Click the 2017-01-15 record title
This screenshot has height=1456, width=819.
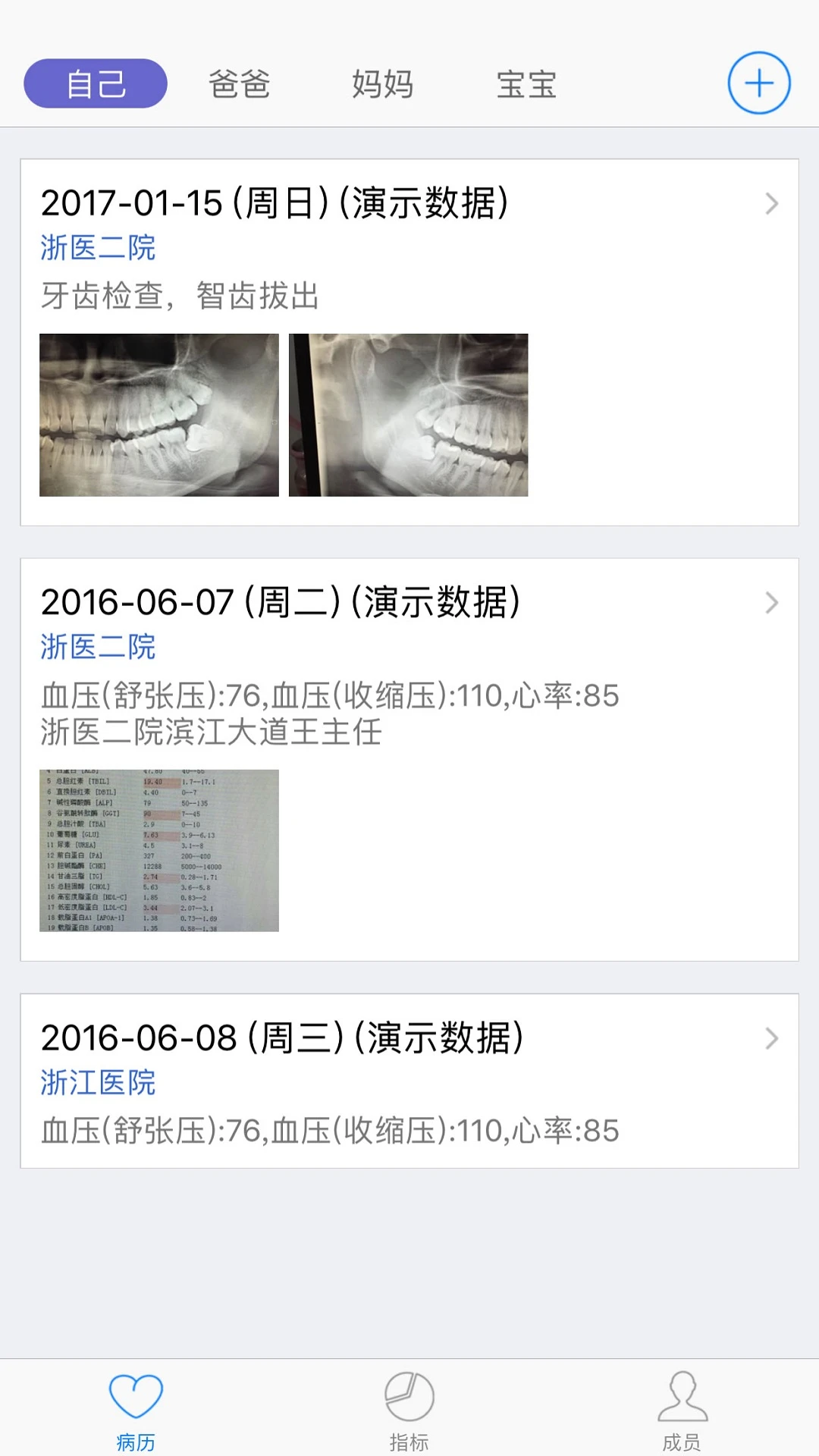275,202
